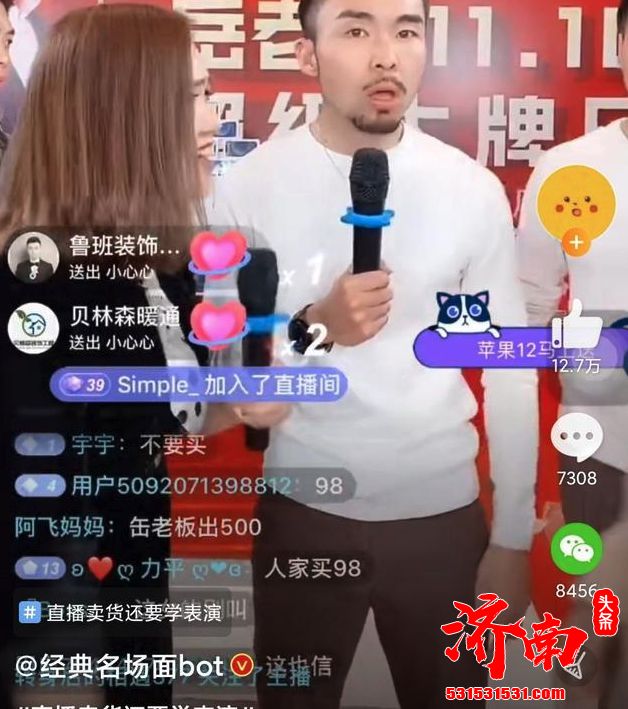Follow the creator with the plus button
This screenshot has width=628, height=709.
(577, 242)
